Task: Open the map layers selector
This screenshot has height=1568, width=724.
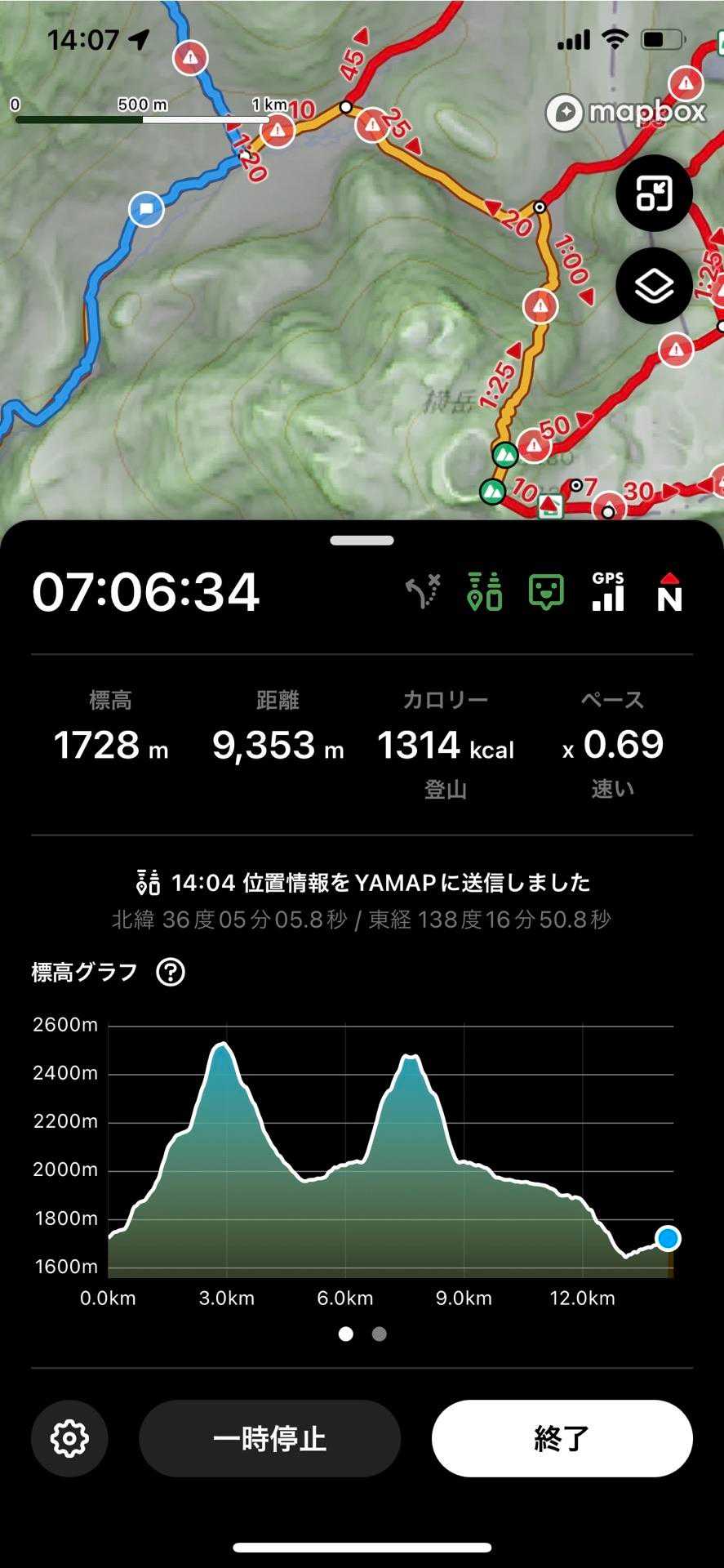Action: 654,286
